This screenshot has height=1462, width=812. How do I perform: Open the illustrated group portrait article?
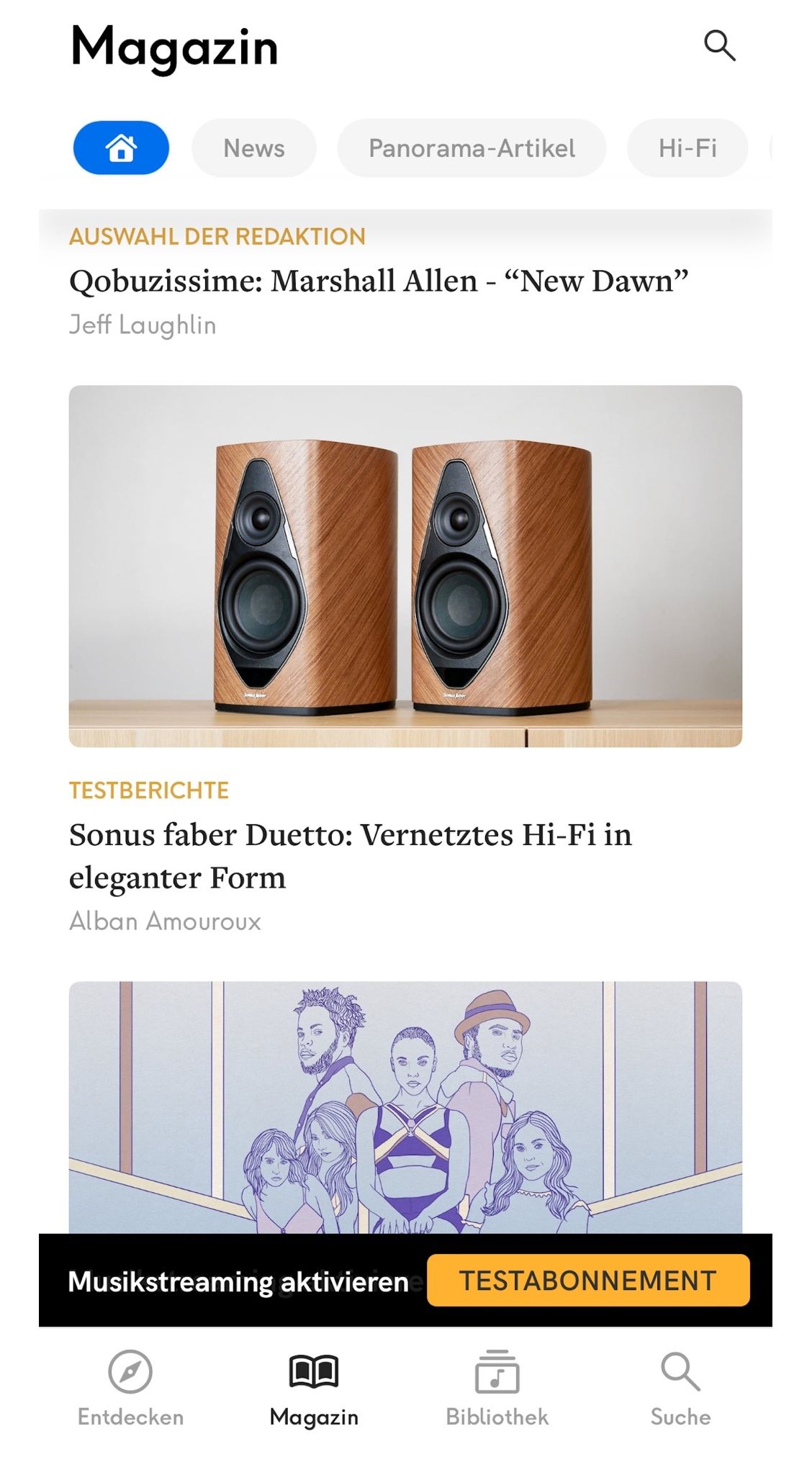click(x=405, y=1106)
